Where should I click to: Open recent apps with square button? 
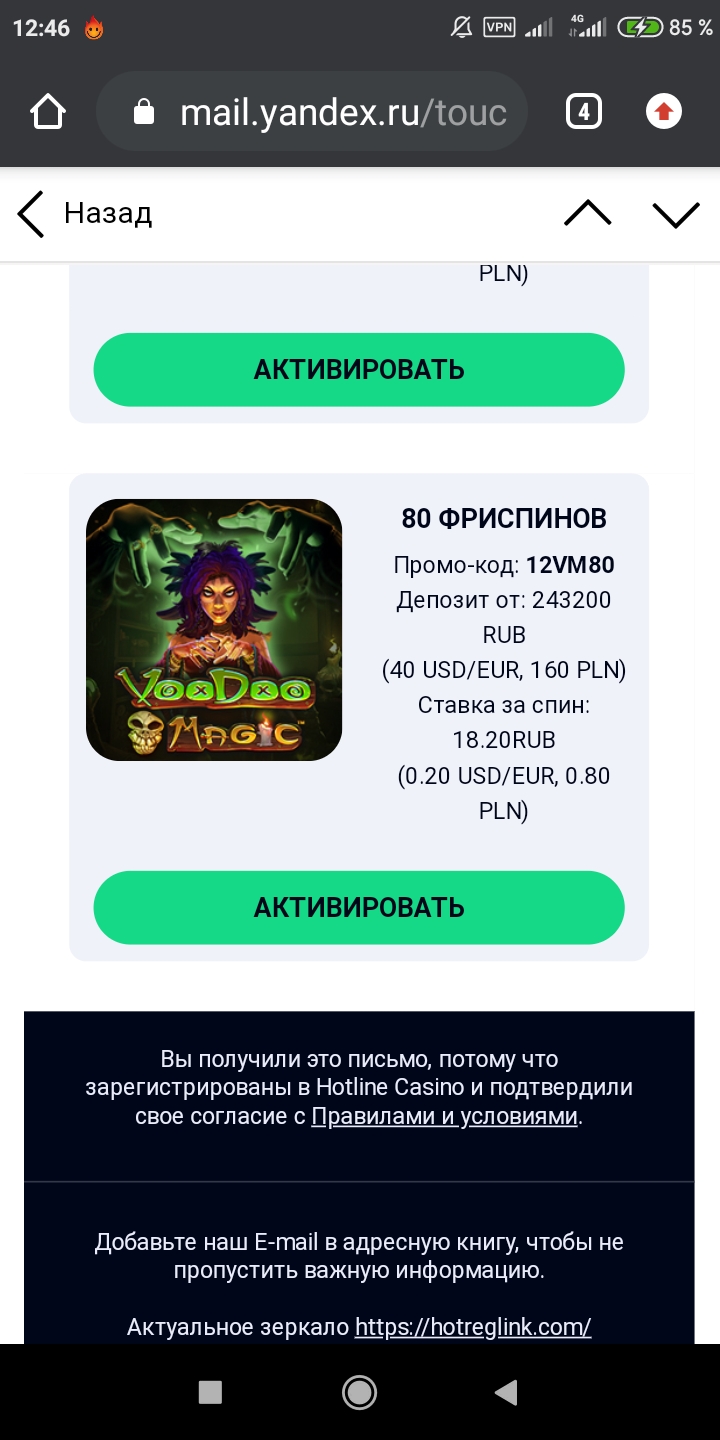(210, 1392)
